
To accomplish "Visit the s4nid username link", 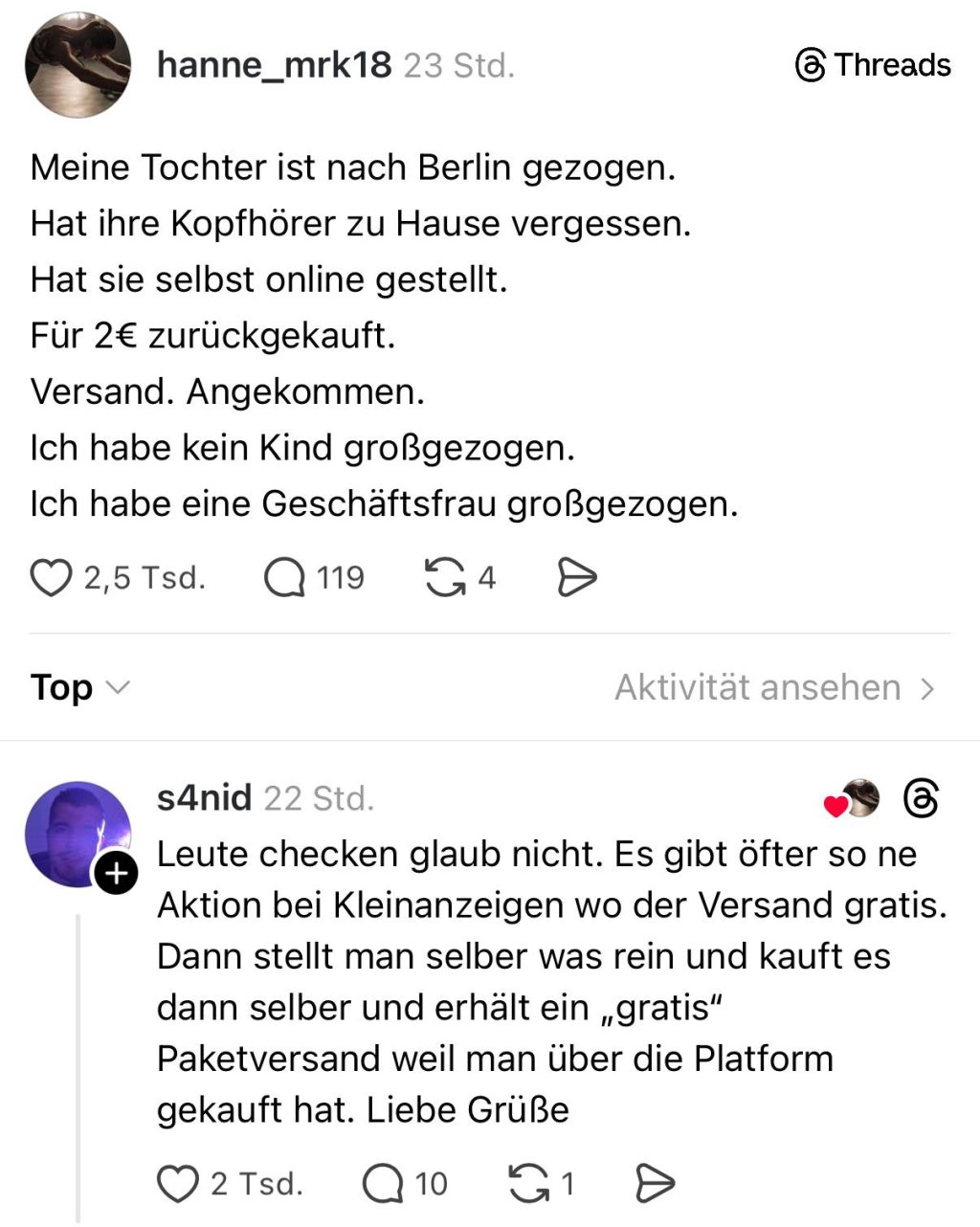I will click(204, 797).
